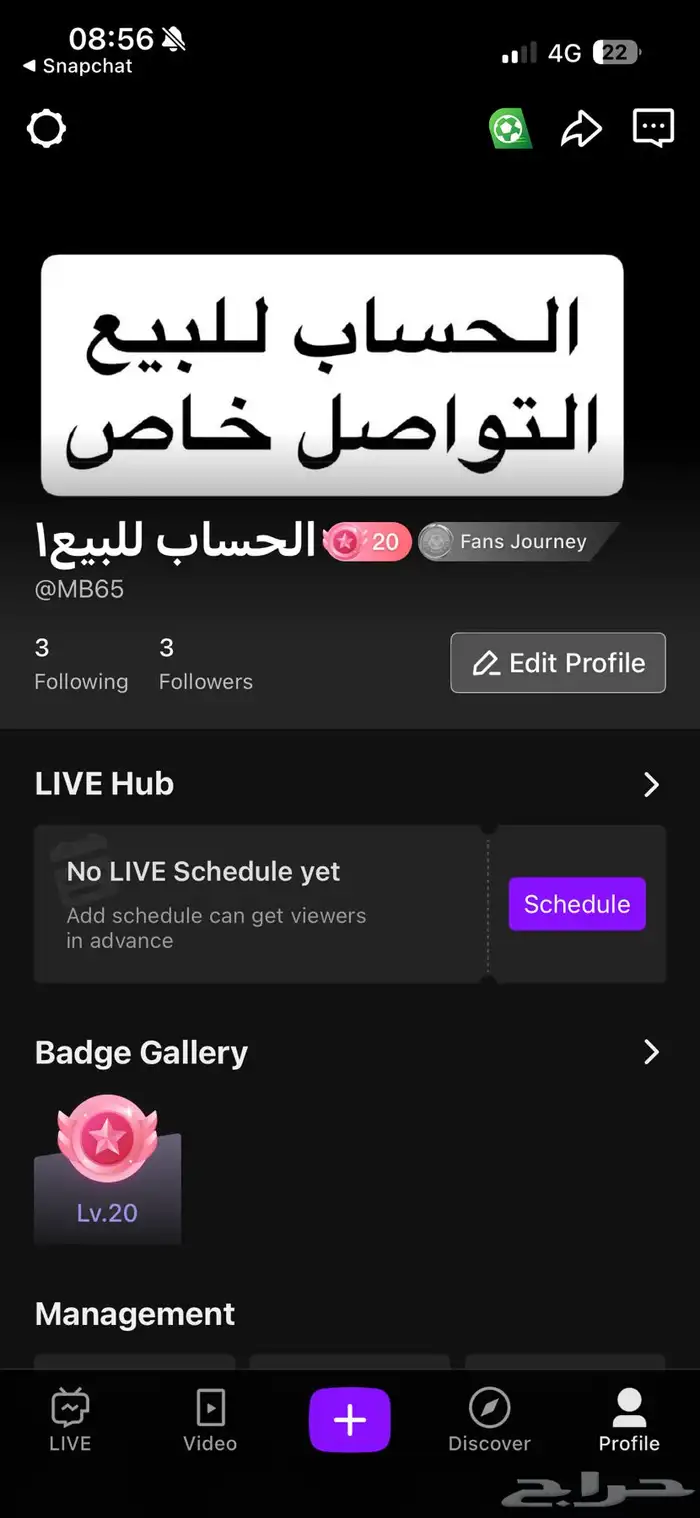The width and height of the screenshot is (700, 1518).
Task: Open settings via the gear icon
Action: click(46, 129)
